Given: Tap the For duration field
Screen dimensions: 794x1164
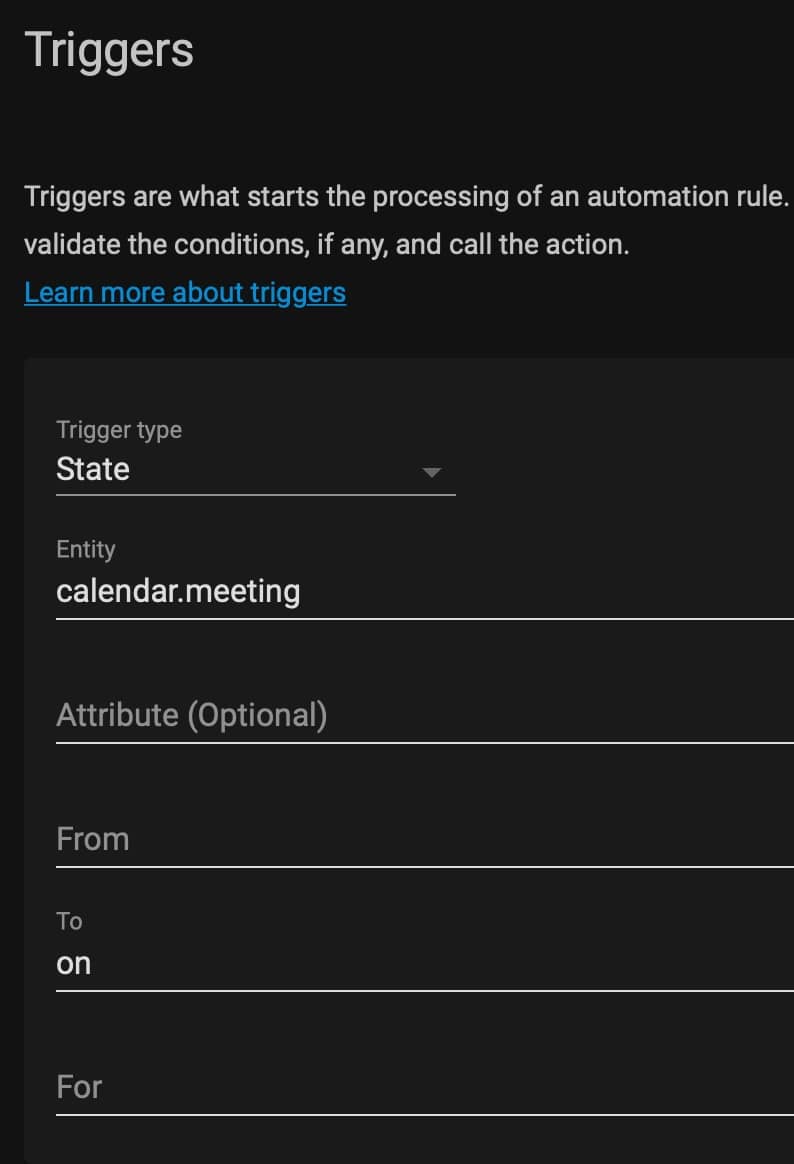Looking at the screenshot, I should pyautogui.click(x=420, y=1088).
